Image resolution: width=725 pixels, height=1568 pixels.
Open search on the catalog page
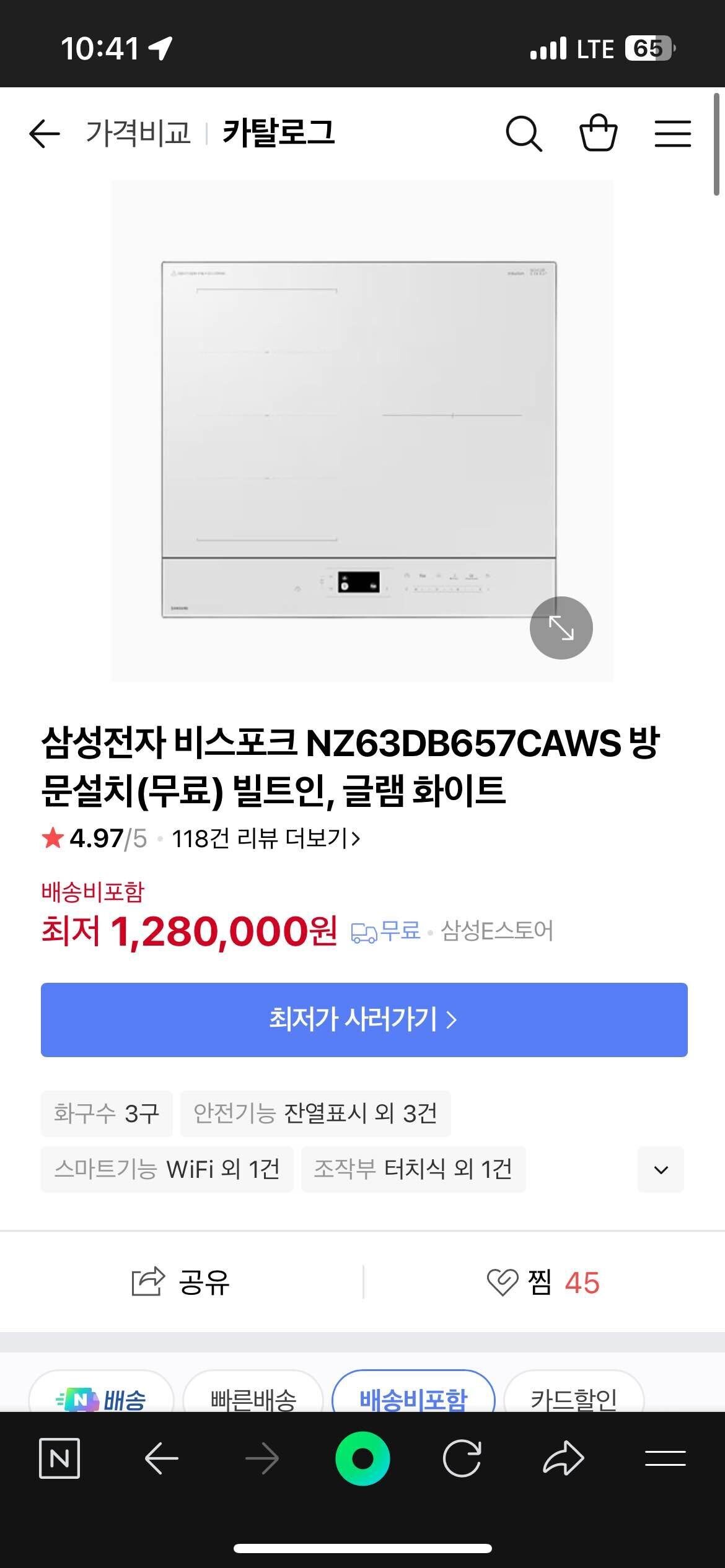[x=524, y=133]
